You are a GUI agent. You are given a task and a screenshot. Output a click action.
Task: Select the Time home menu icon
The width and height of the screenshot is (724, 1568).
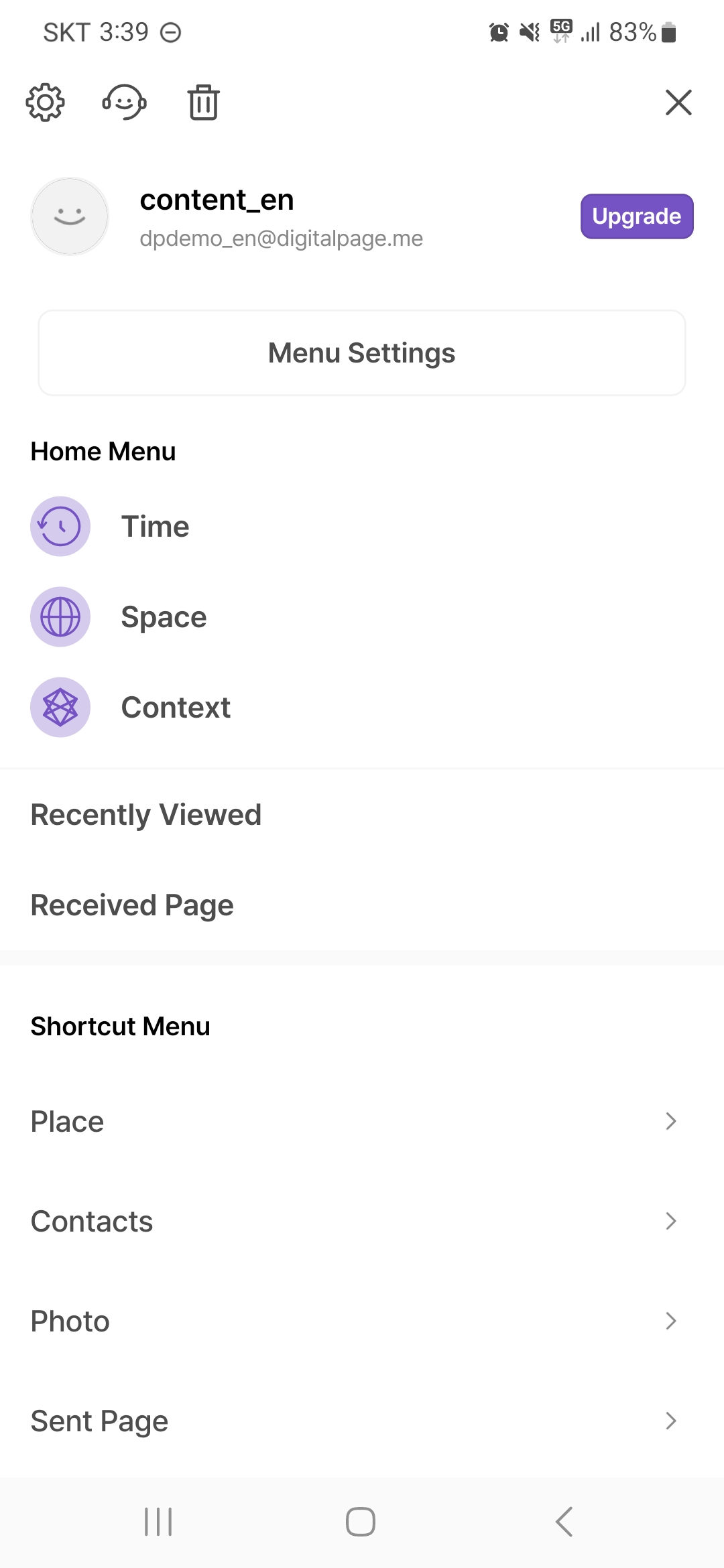pyautogui.click(x=60, y=526)
